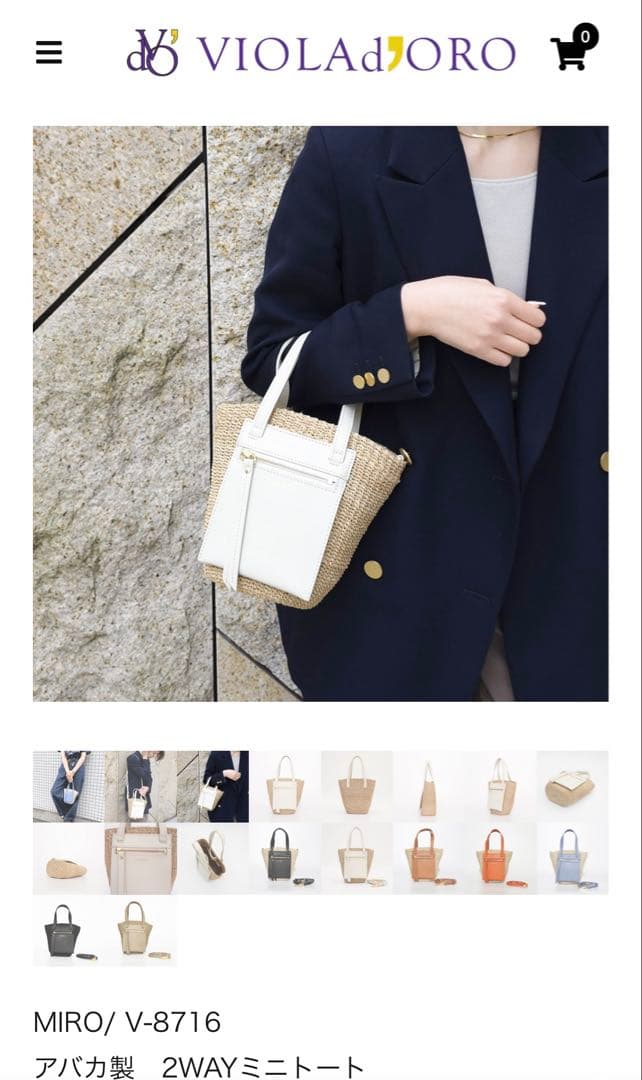View the bag bottom thumbnail
This screenshot has width=642, height=1080.
coord(68,858)
